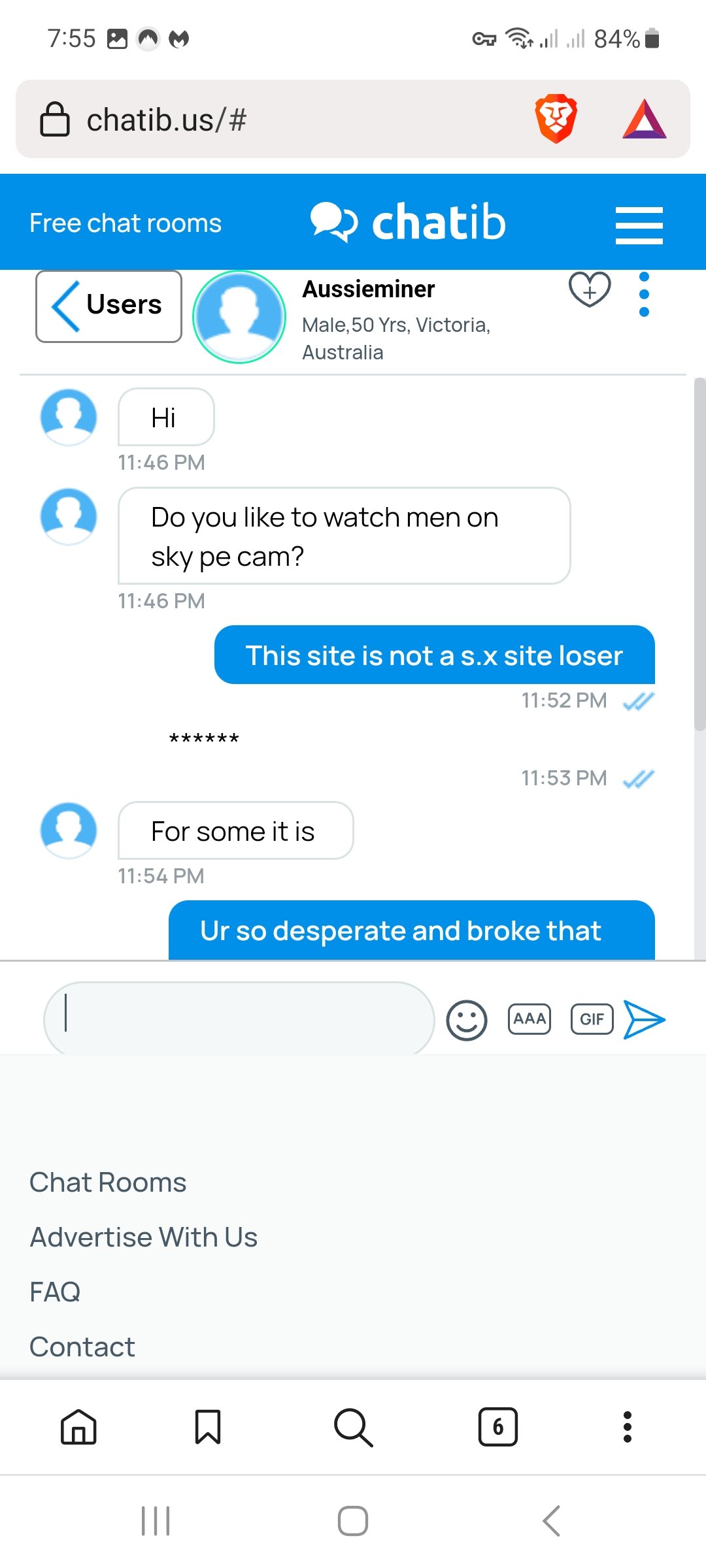Open the GIF picker

tap(592, 1019)
